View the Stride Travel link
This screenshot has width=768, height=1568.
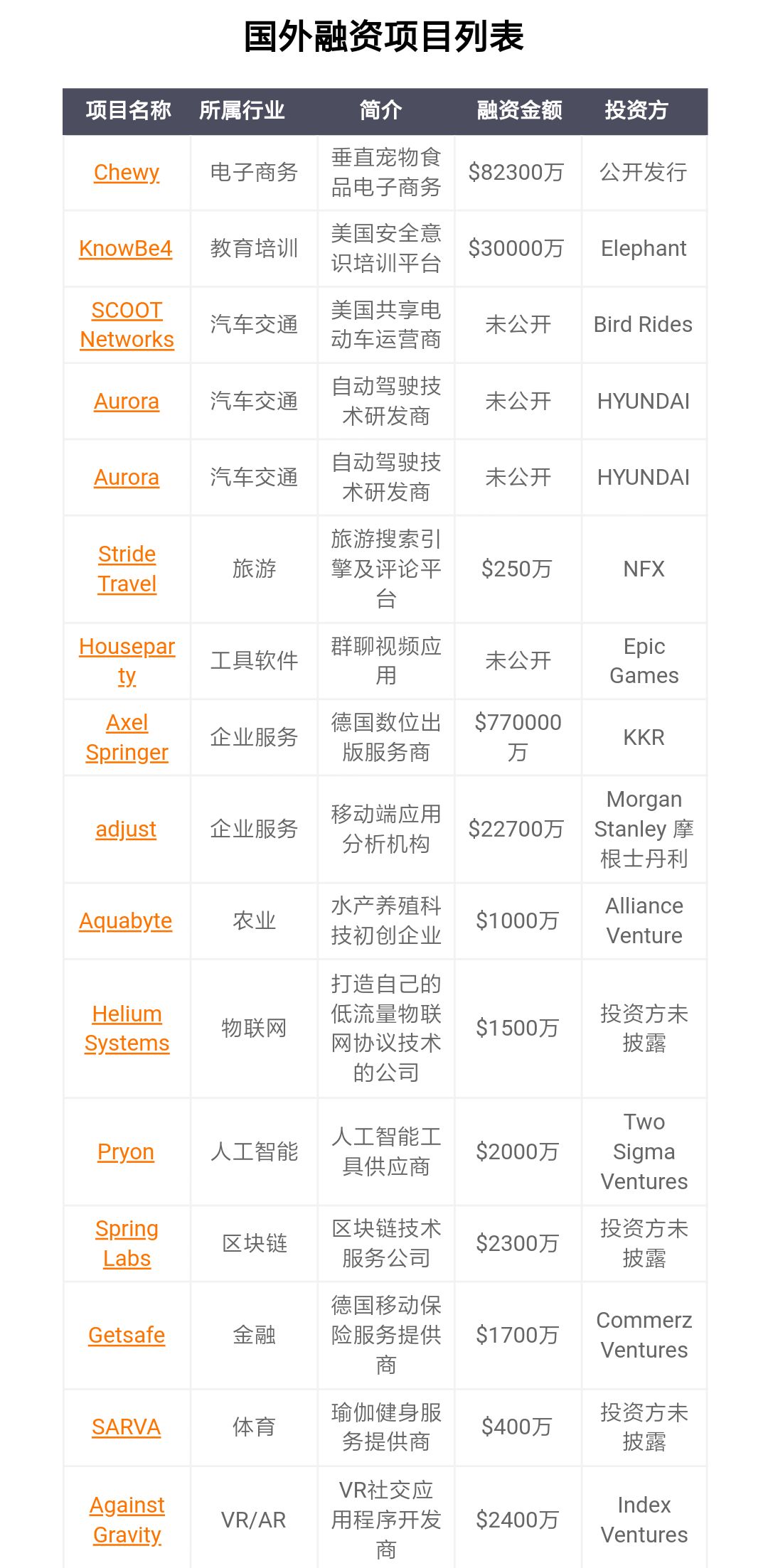click(x=127, y=569)
